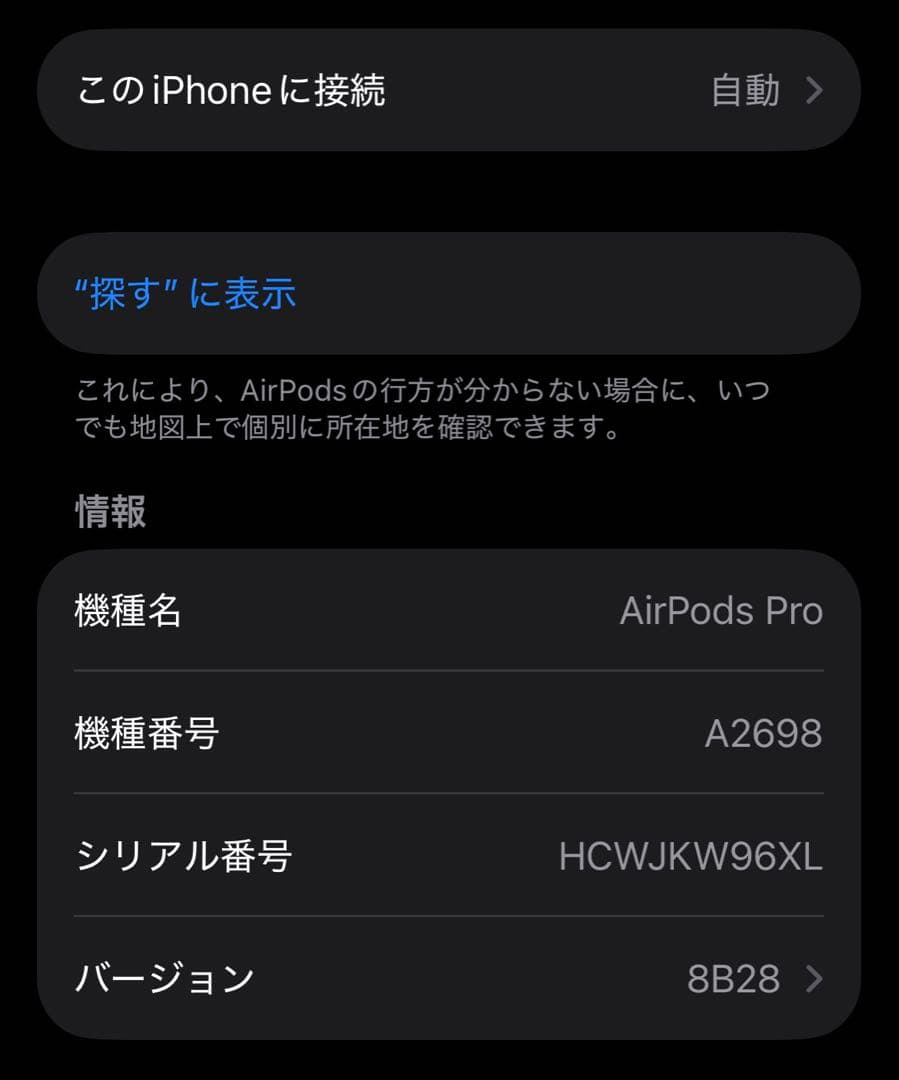
Task: Tap the シリアル番号 label
Action: (x=170, y=856)
